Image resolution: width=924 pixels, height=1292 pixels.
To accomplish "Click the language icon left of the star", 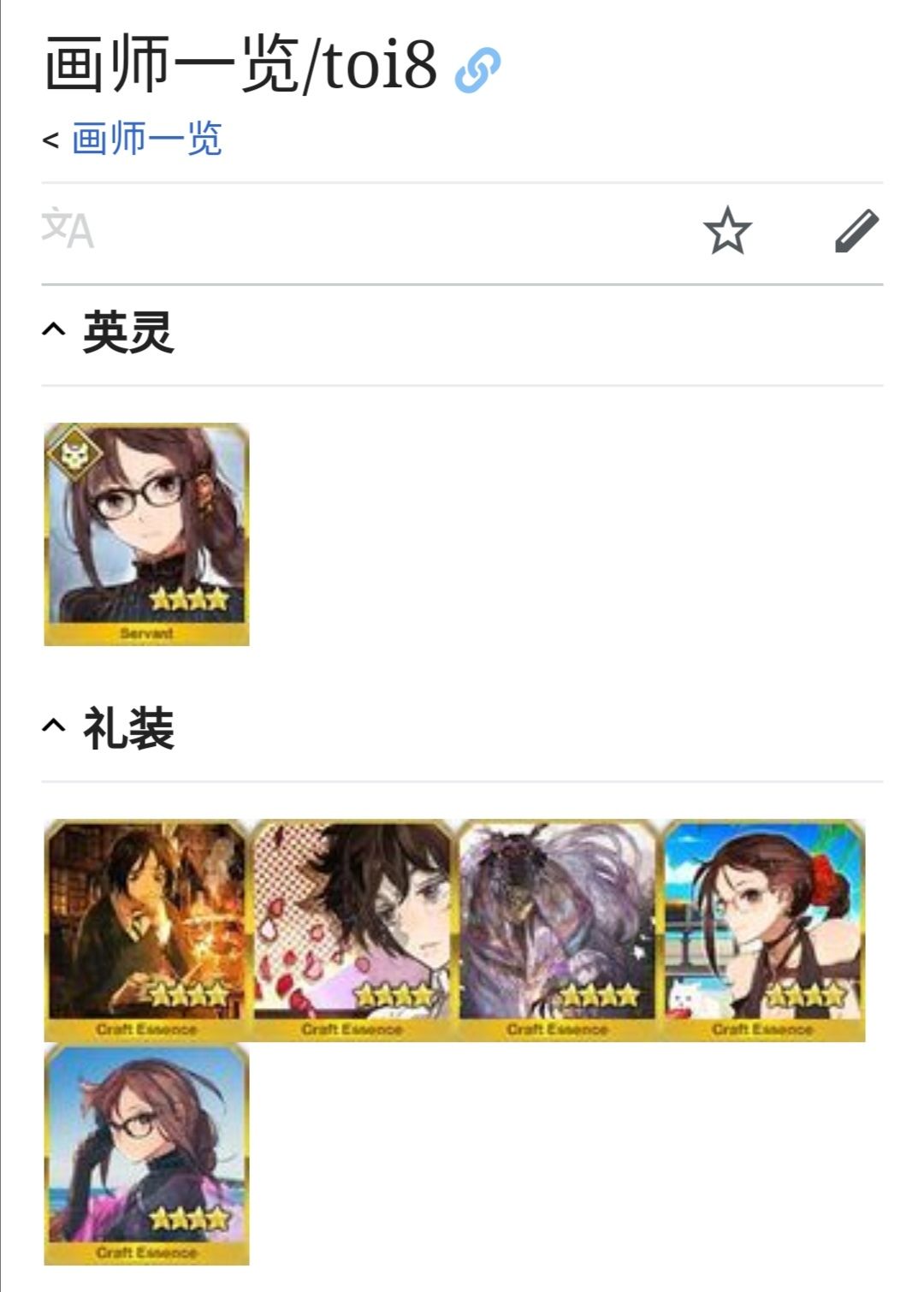I will [x=68, y=229].
